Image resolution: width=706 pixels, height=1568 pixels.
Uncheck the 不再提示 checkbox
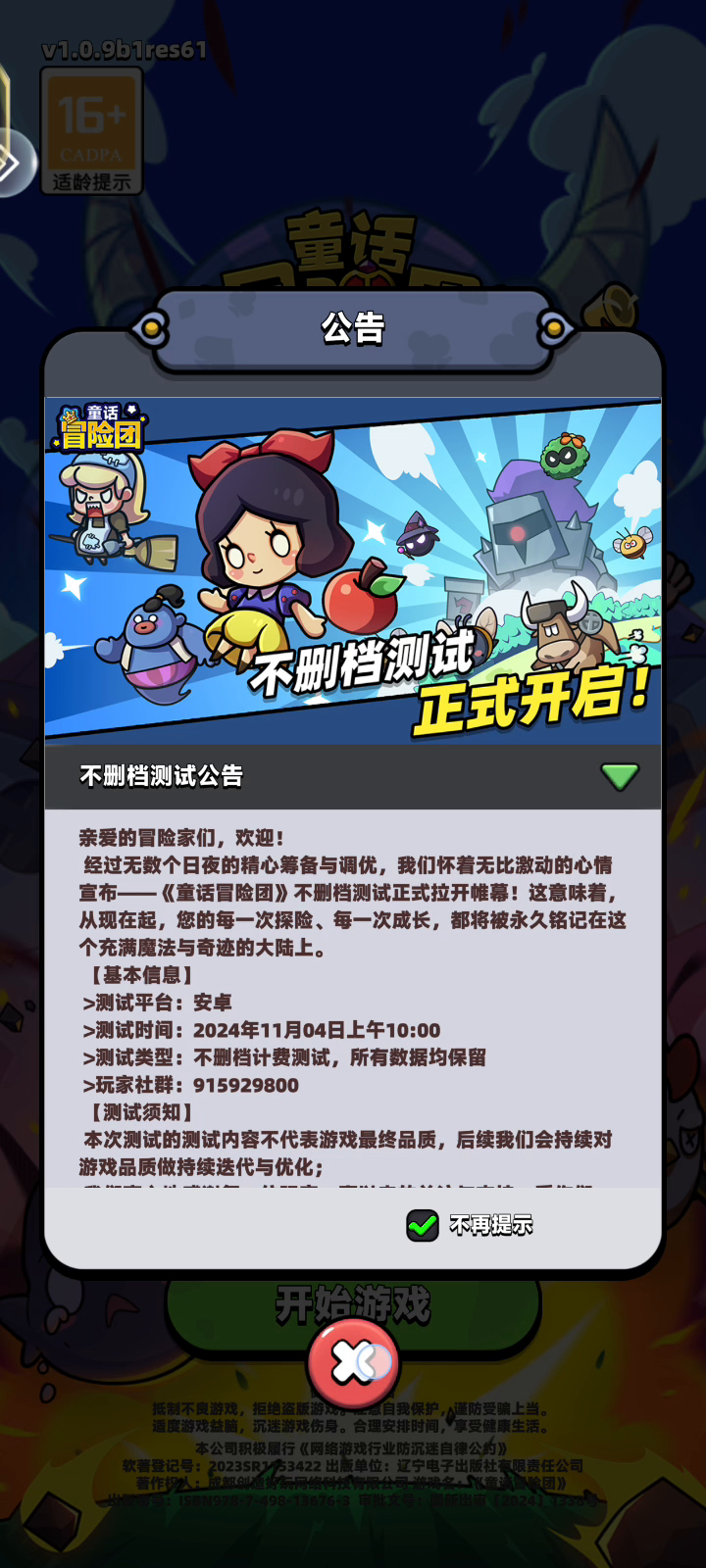[423, 1225]
